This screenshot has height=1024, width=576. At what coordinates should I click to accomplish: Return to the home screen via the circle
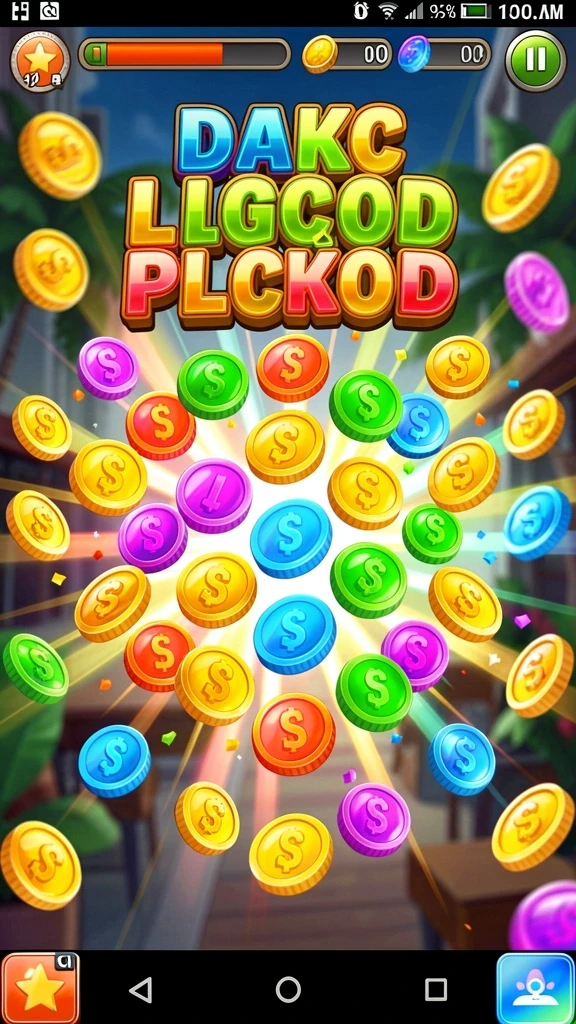tap(288, 989)
